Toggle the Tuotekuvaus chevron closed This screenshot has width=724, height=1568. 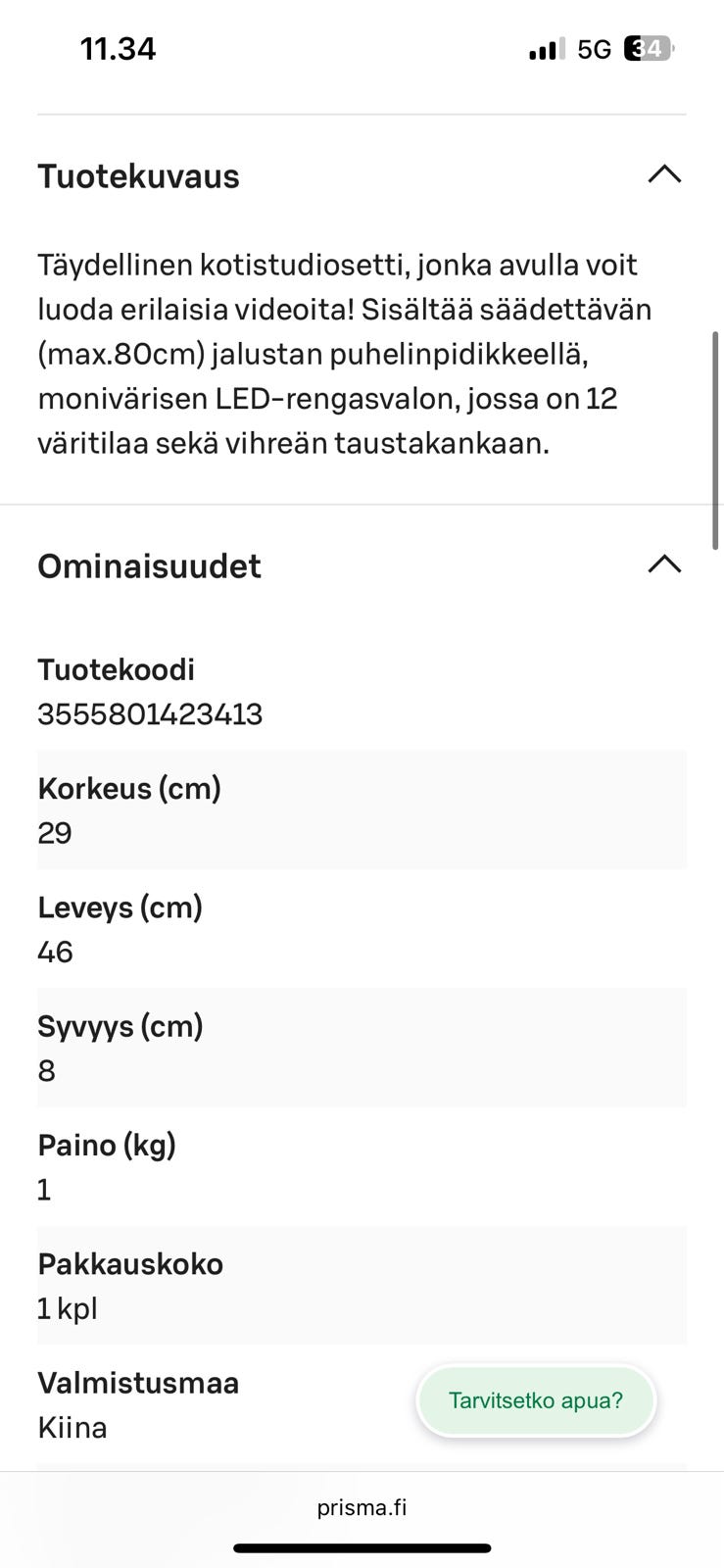point(664,174)
